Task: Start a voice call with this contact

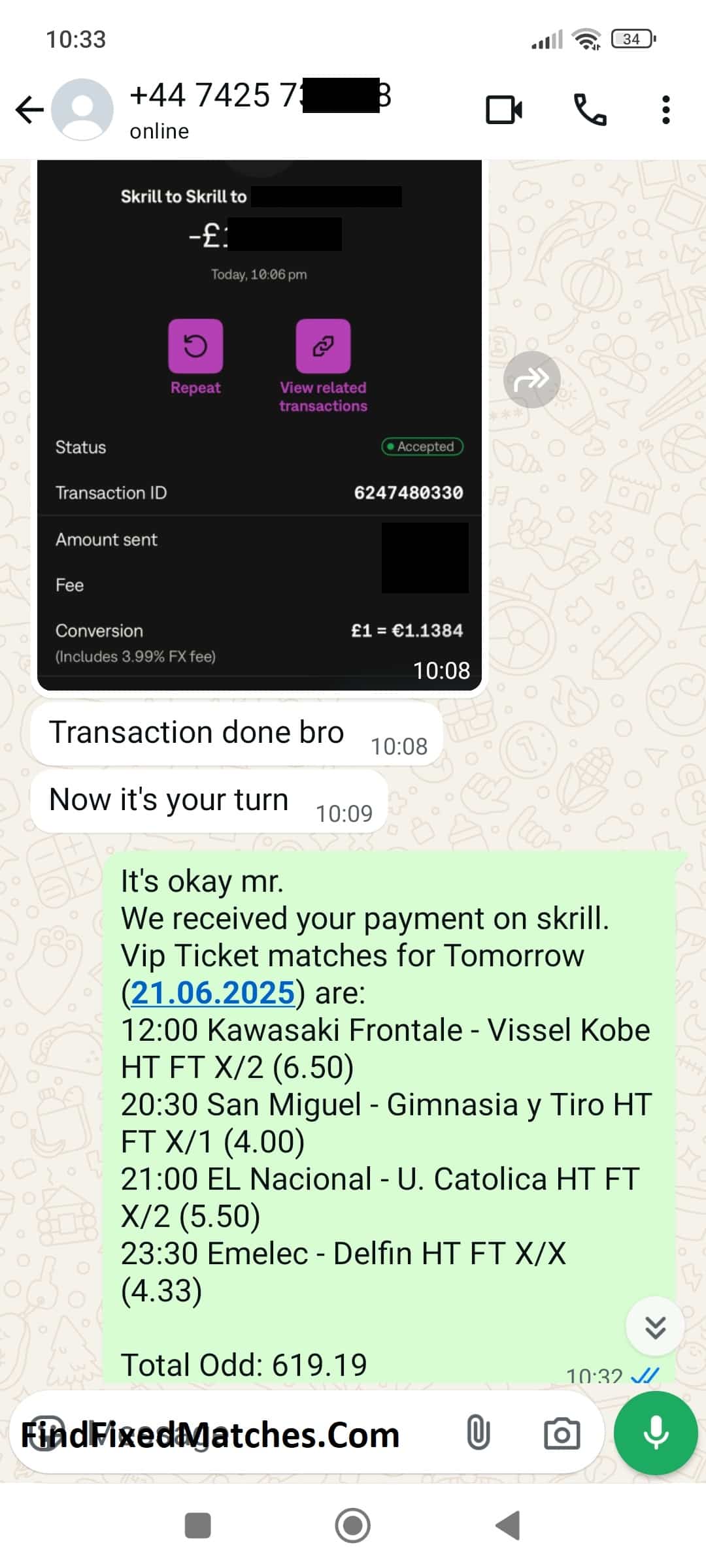Action: point(590,109)
